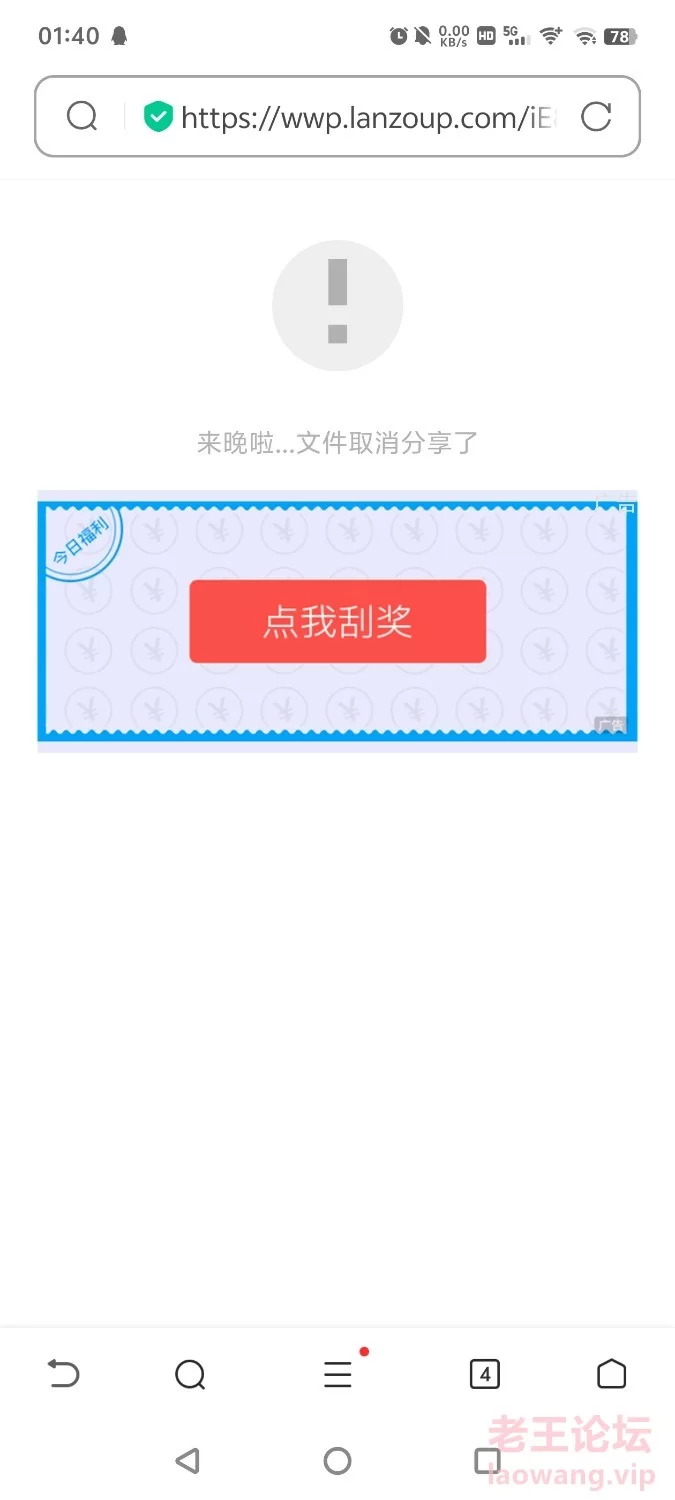
Task: Open the browser menu
Action: (338, 1375)
